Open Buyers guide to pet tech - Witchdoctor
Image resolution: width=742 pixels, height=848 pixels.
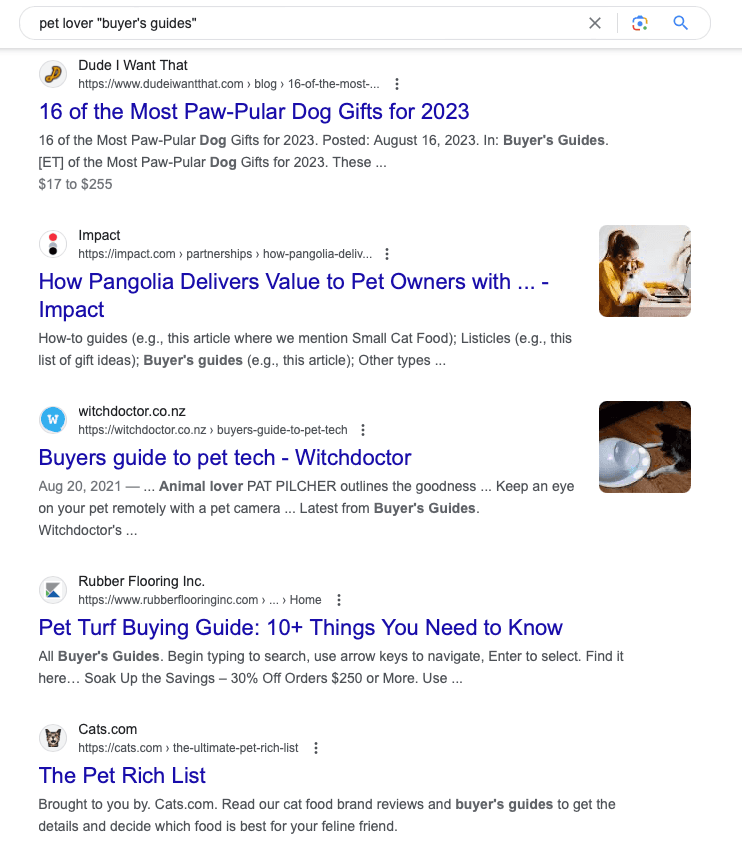point(225,458)
